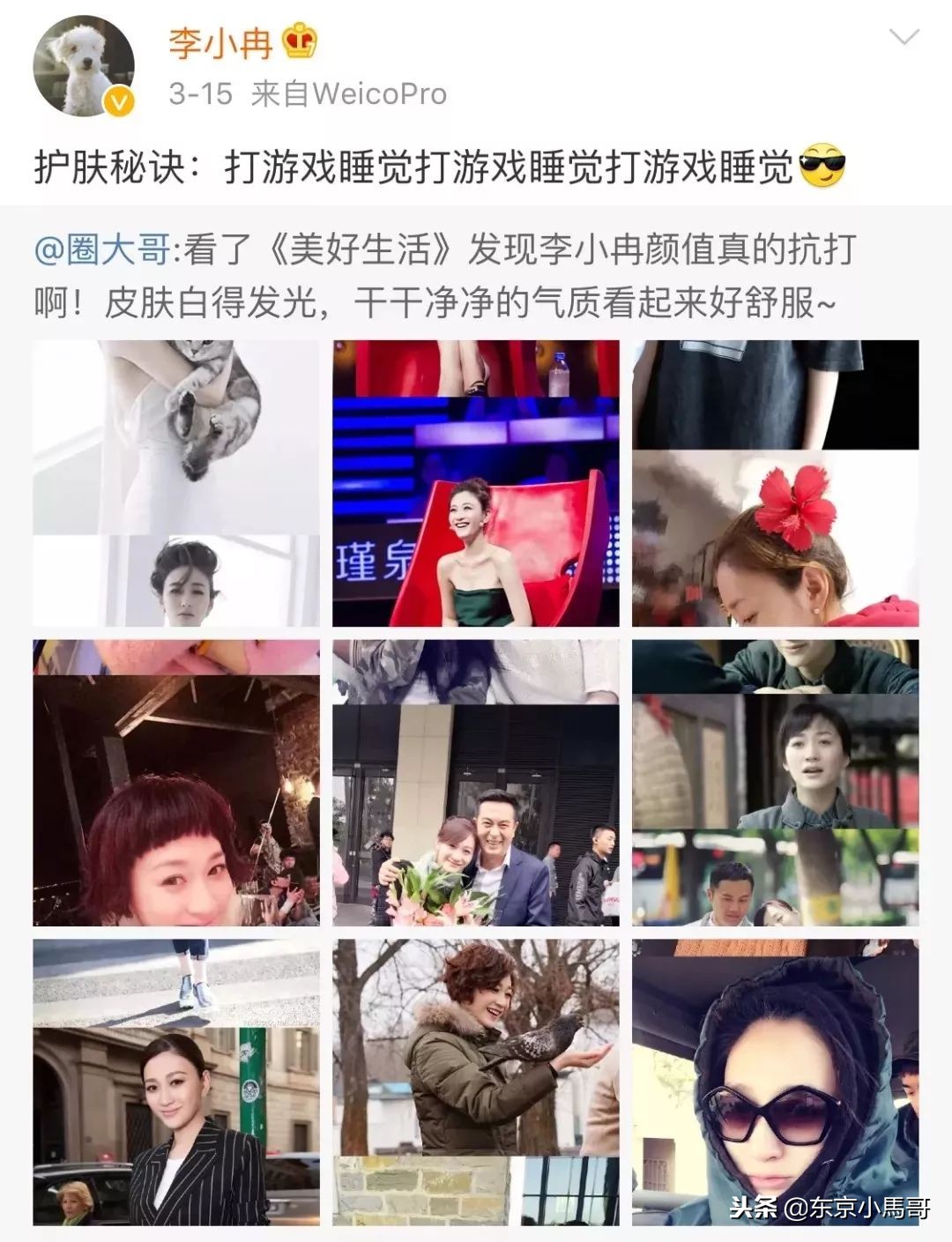Open the username 李小冉
The width and height of the screenshot is (952, 1242).
(220, 42)
